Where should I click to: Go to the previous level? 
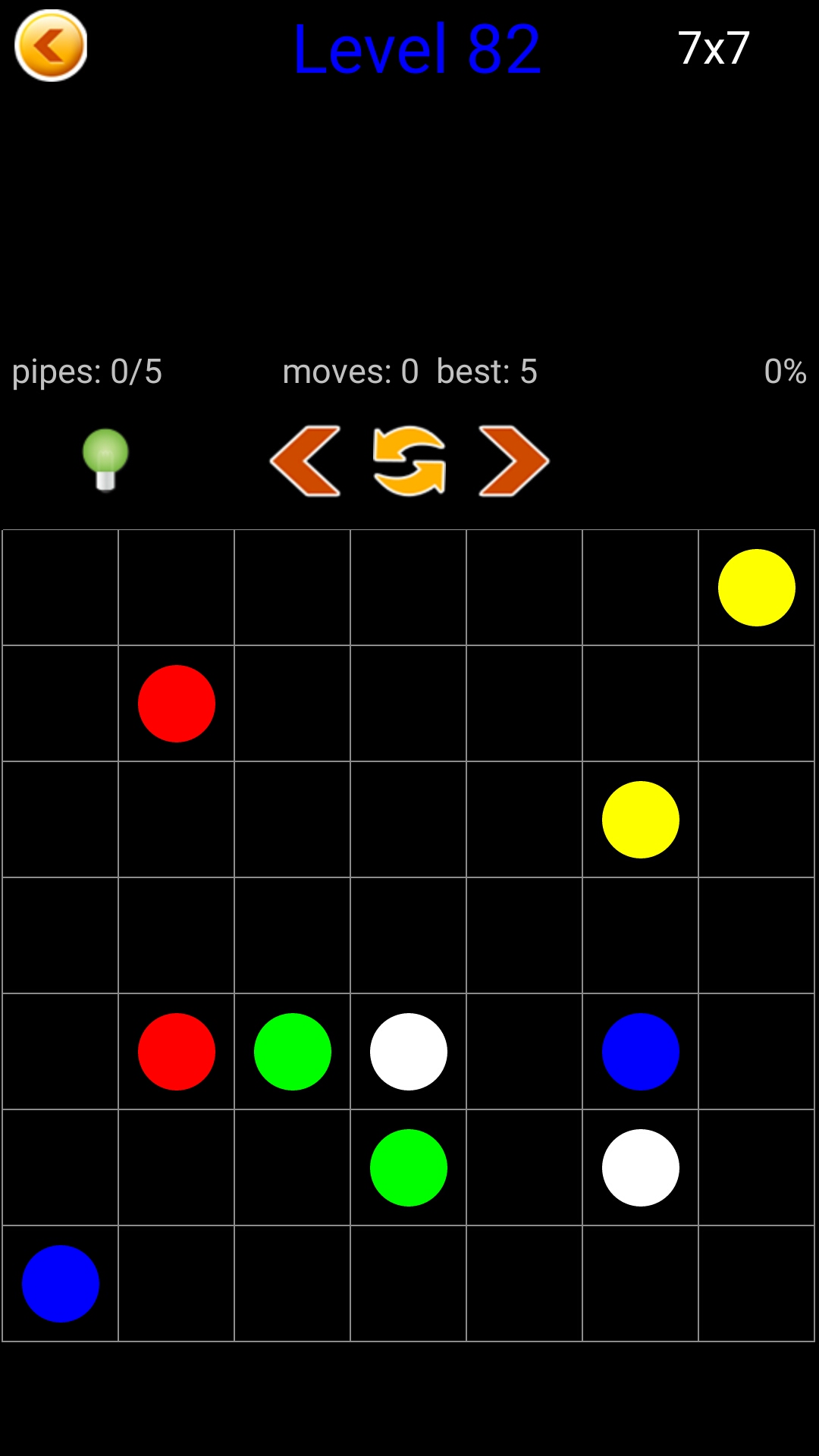[x=306, y=461]
